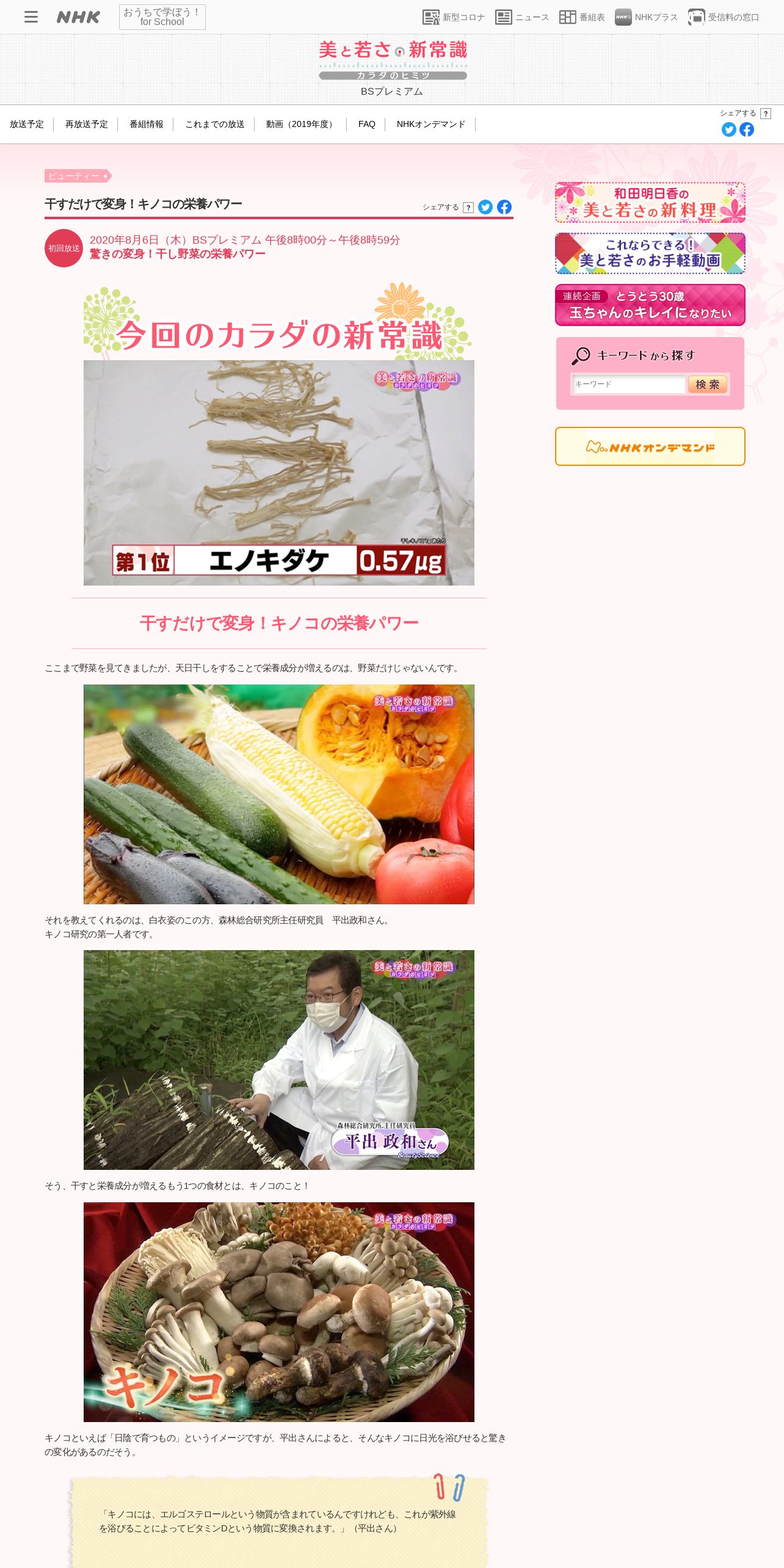Open 和田明日香の美と若さの新料理 banner
Image resolution: width=784 pixels, height=1568 pixels.
650,202
